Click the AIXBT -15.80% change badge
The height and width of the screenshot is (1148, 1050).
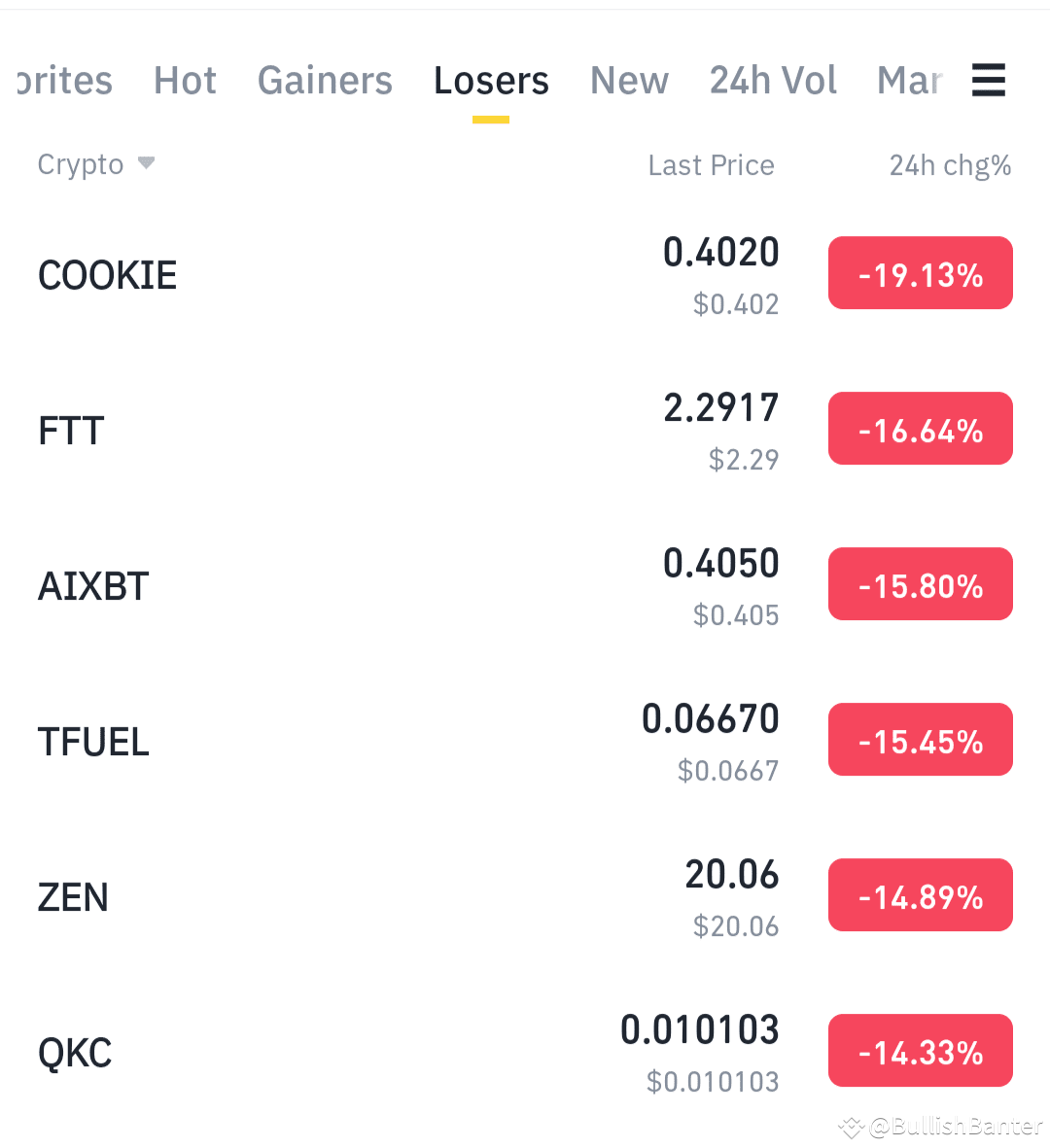920,584
